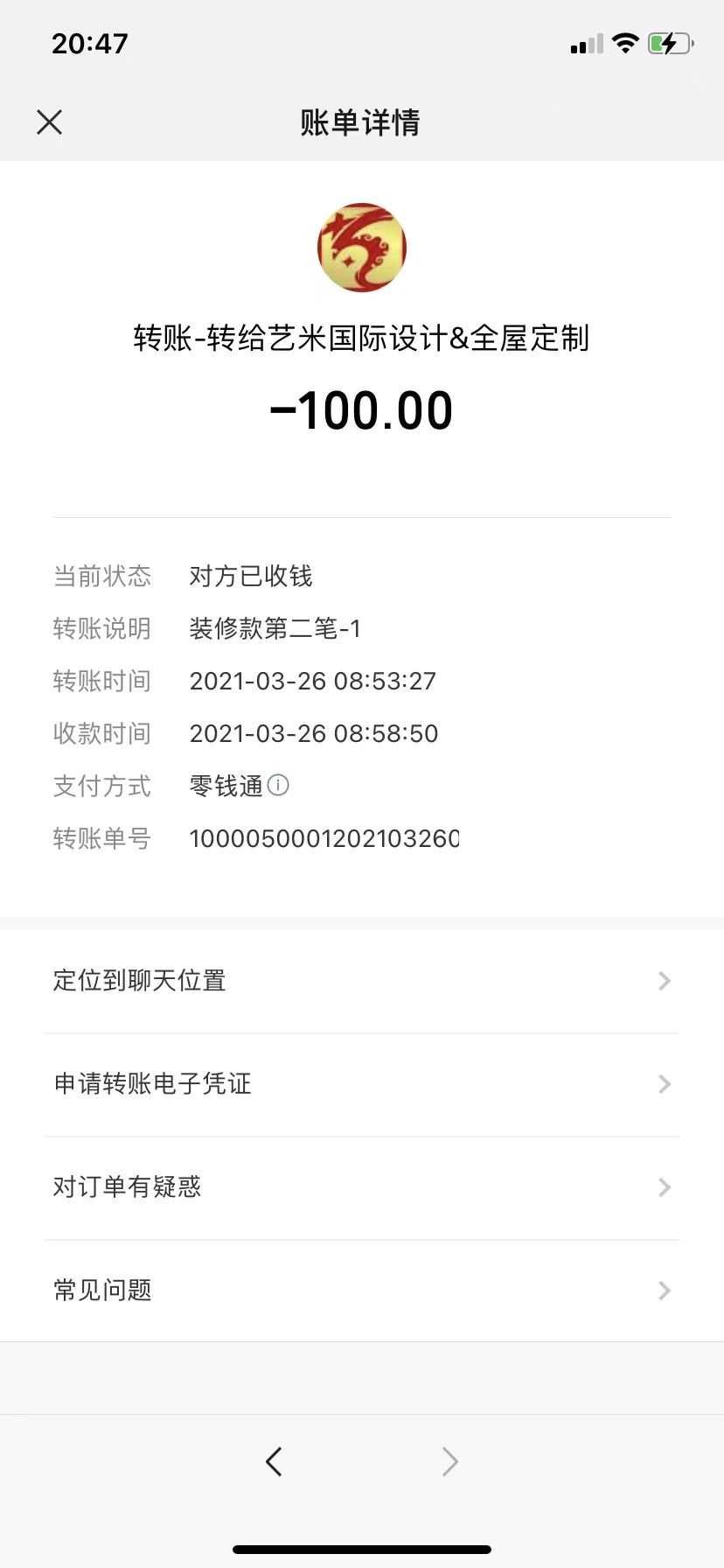
Task: Open 定位到聊天位置 row
Action: point(362,981)
